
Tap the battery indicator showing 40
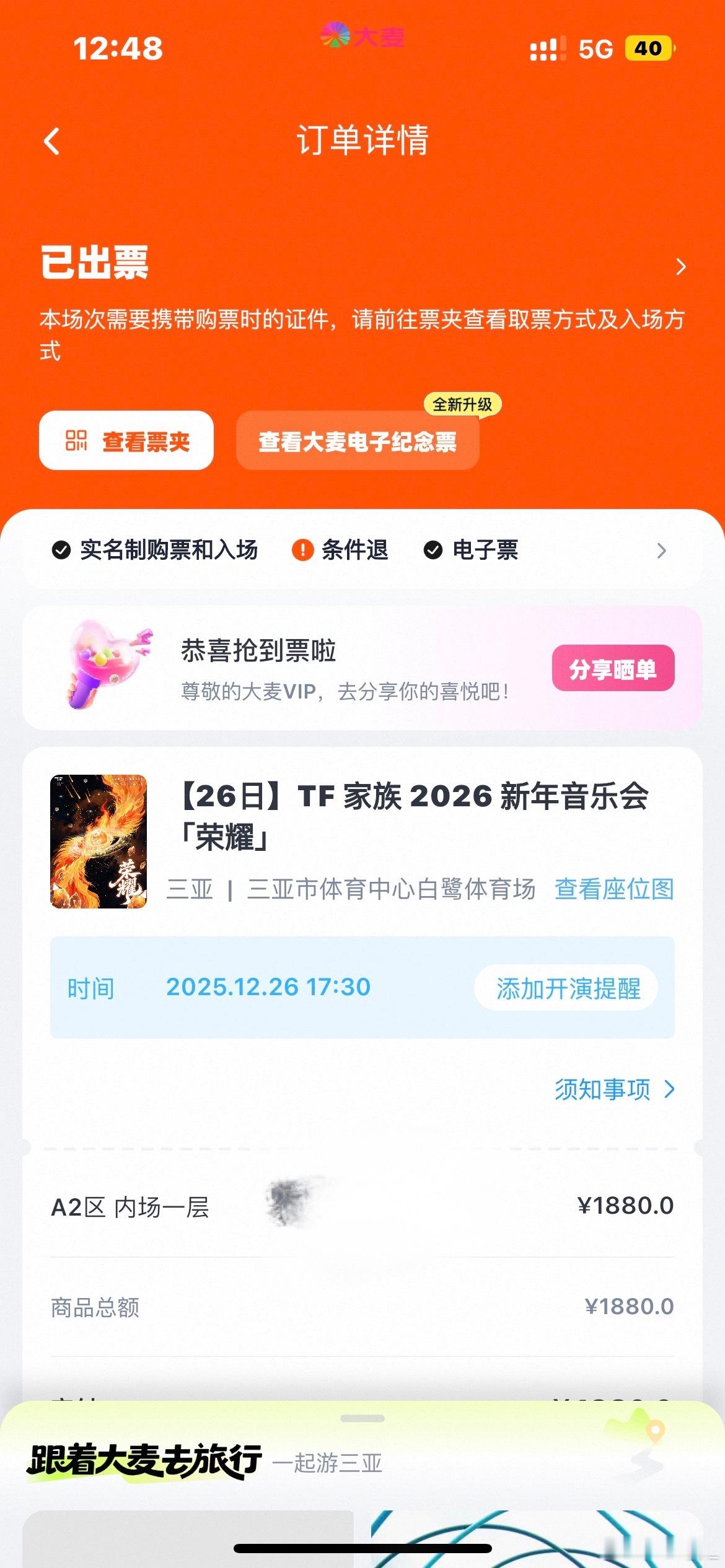pyautogui.click(x=649, y=47)
